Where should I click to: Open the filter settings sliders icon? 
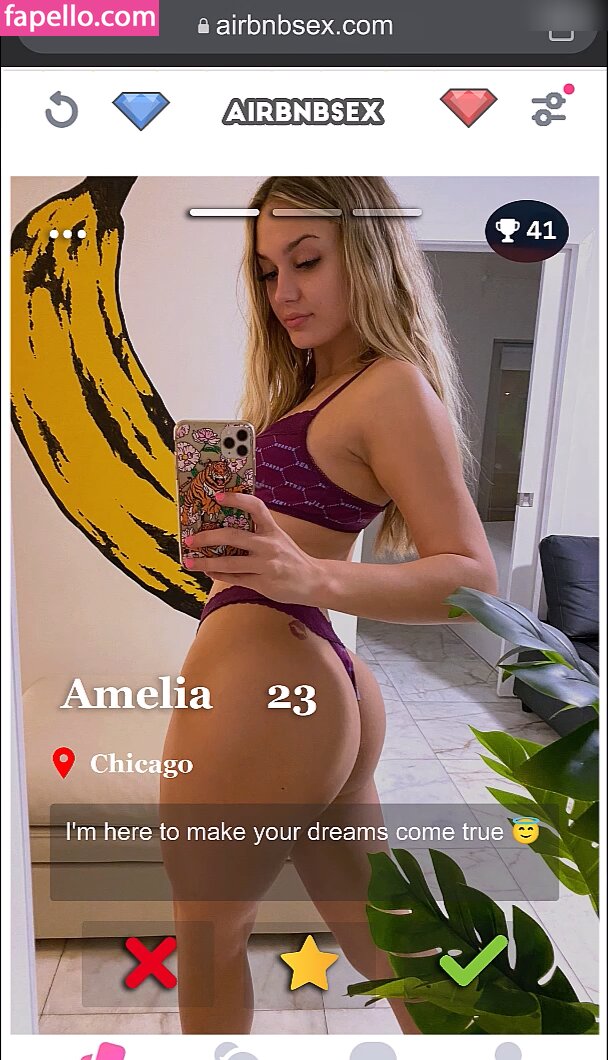551,108
